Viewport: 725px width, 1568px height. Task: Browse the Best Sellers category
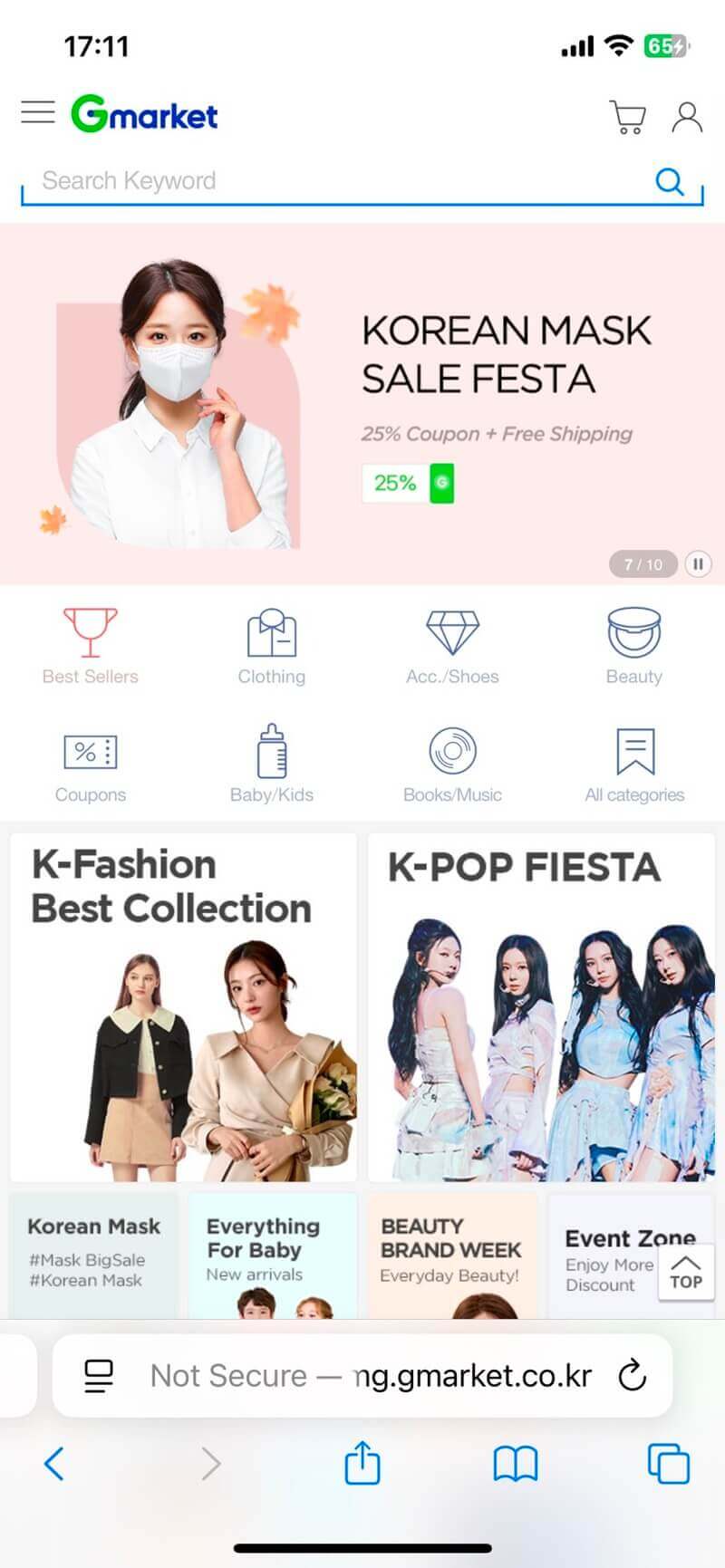tap(91, 646)
